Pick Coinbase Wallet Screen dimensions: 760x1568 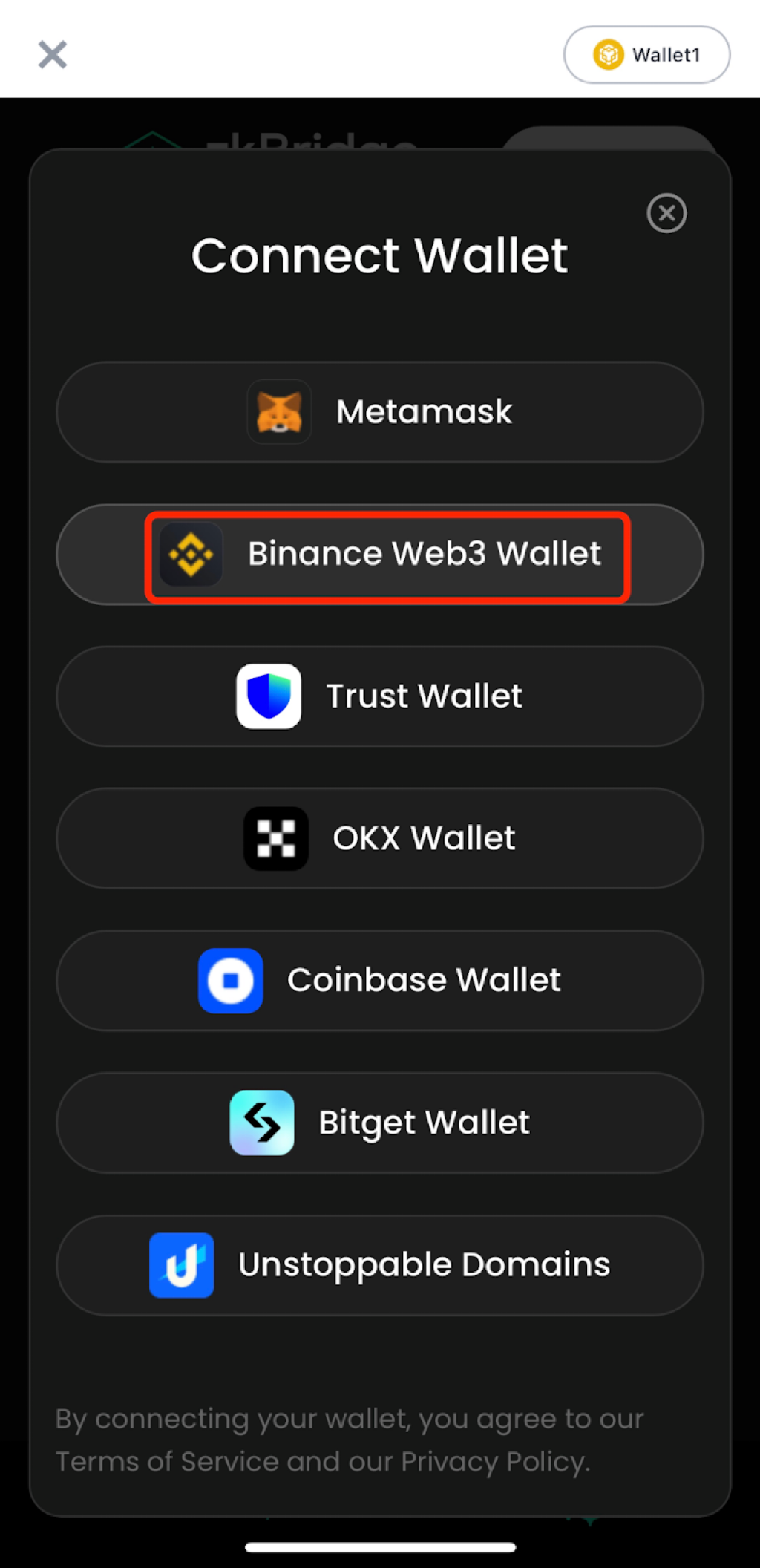point(380,981)
